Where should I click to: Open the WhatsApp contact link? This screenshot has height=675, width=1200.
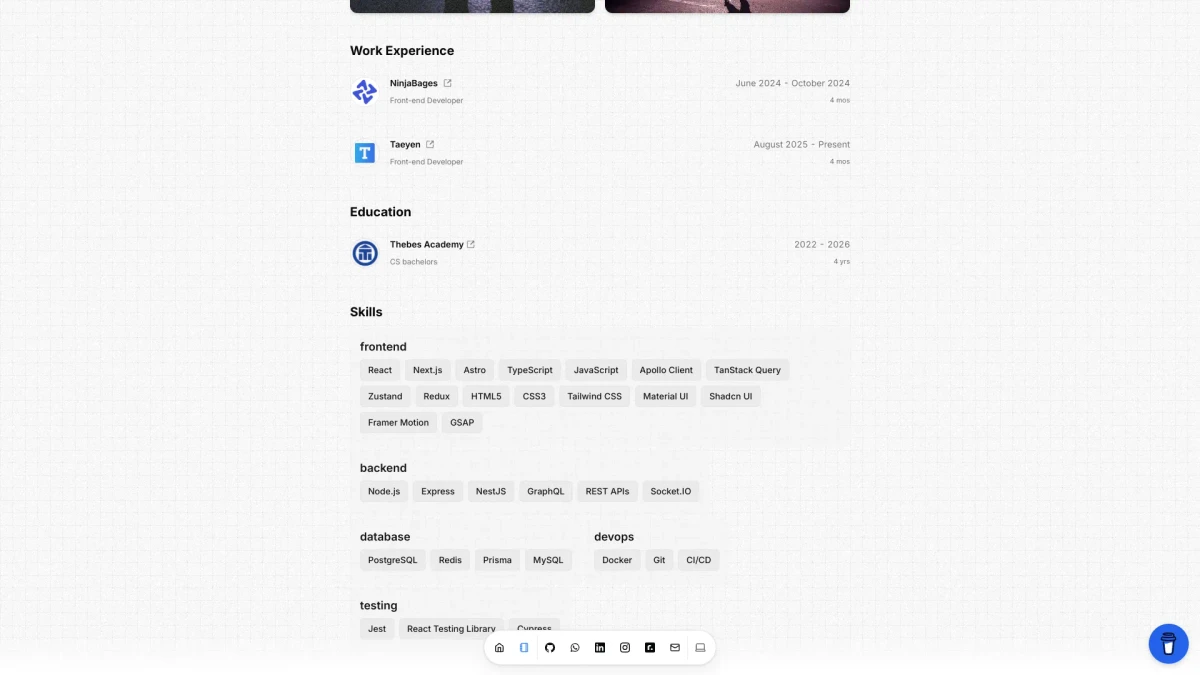(x=575, y=648)
